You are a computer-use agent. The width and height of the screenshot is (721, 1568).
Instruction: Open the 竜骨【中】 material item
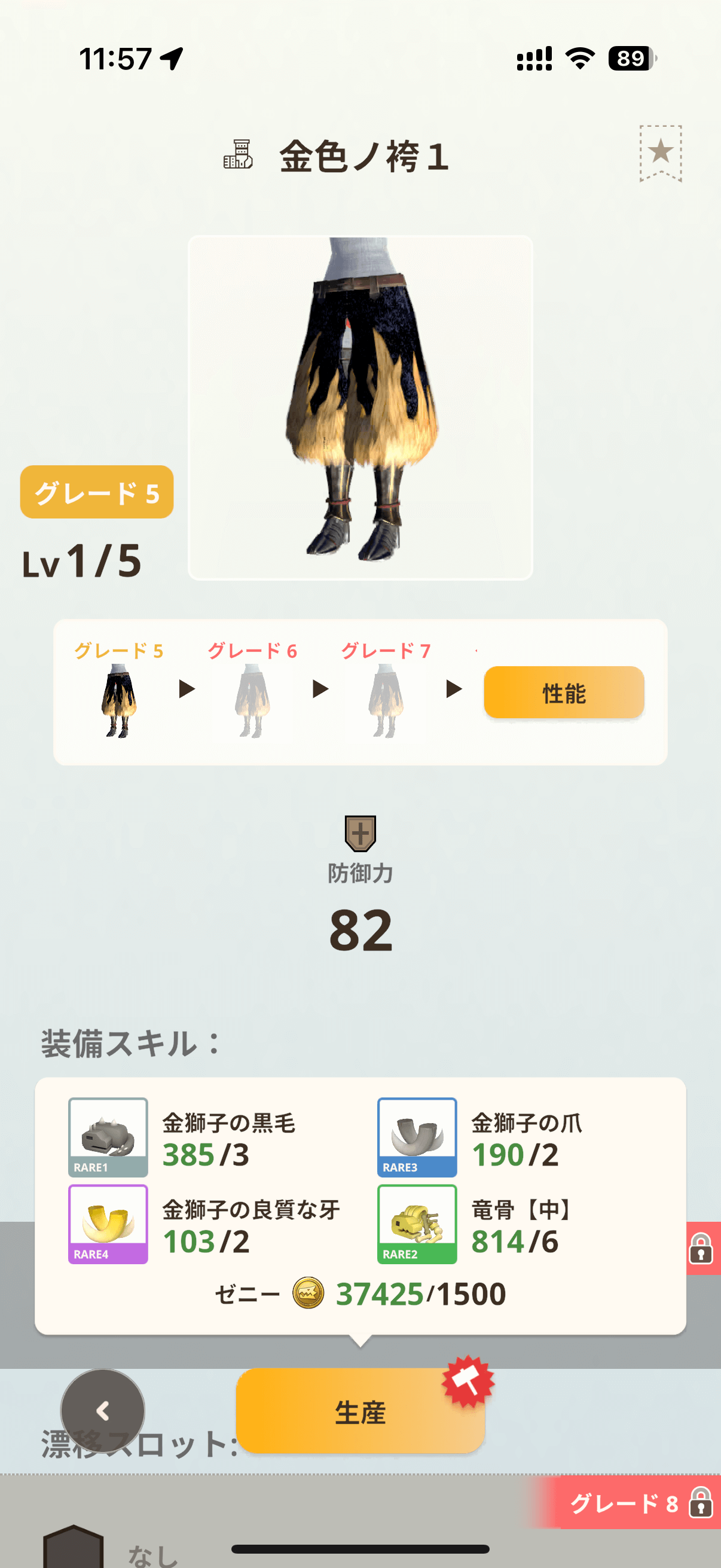pyautogui.click(x=417, y=1224)
